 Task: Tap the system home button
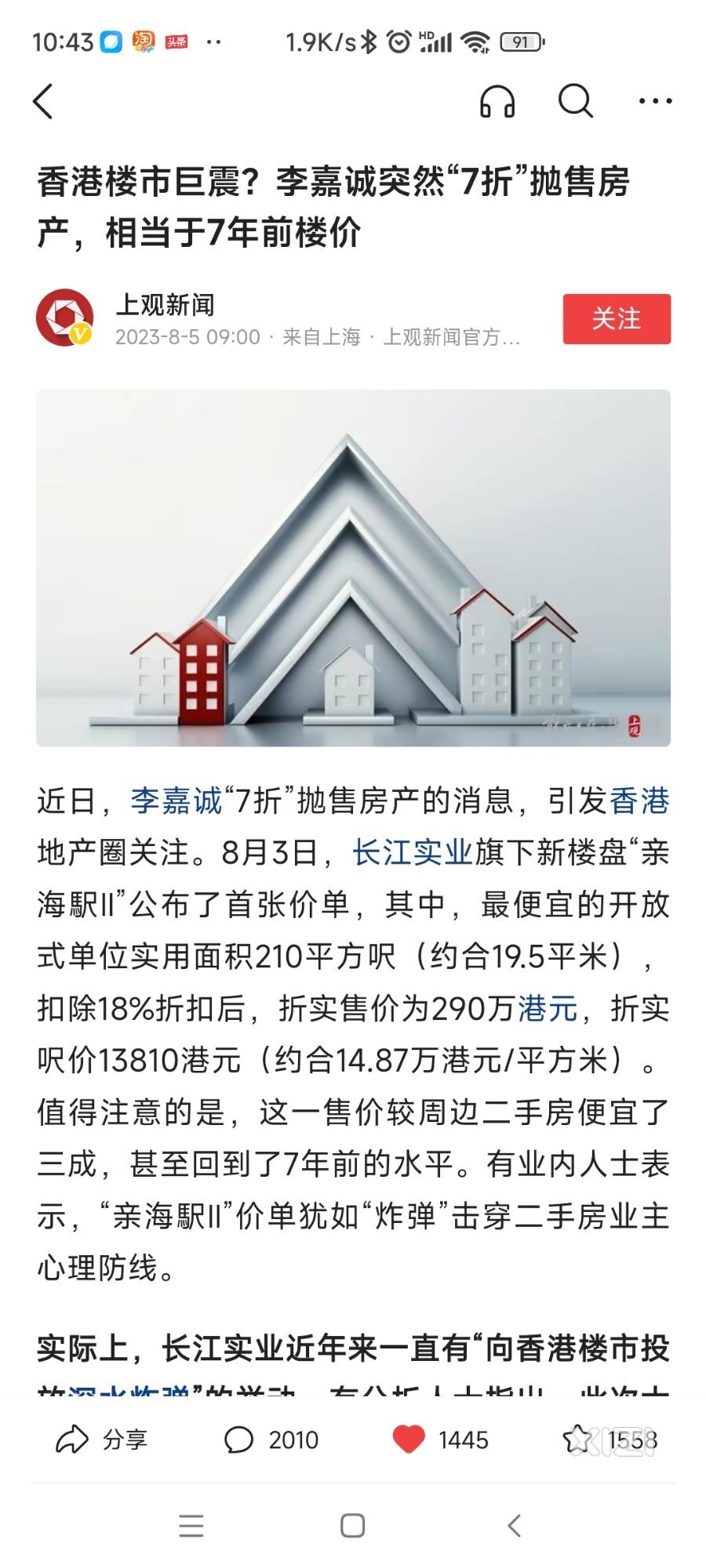click(352, 1526)
